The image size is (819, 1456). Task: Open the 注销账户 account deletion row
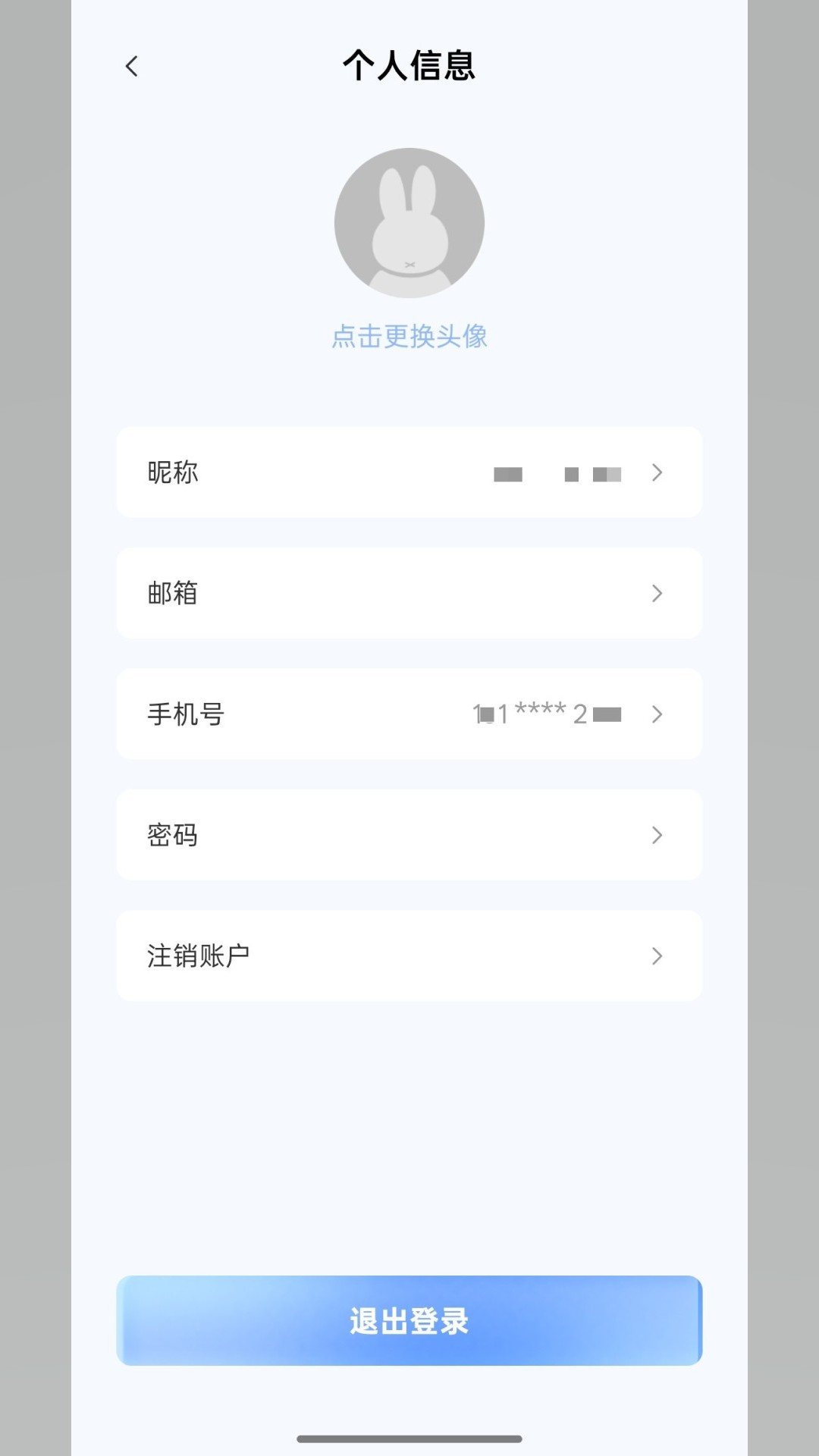409,956
